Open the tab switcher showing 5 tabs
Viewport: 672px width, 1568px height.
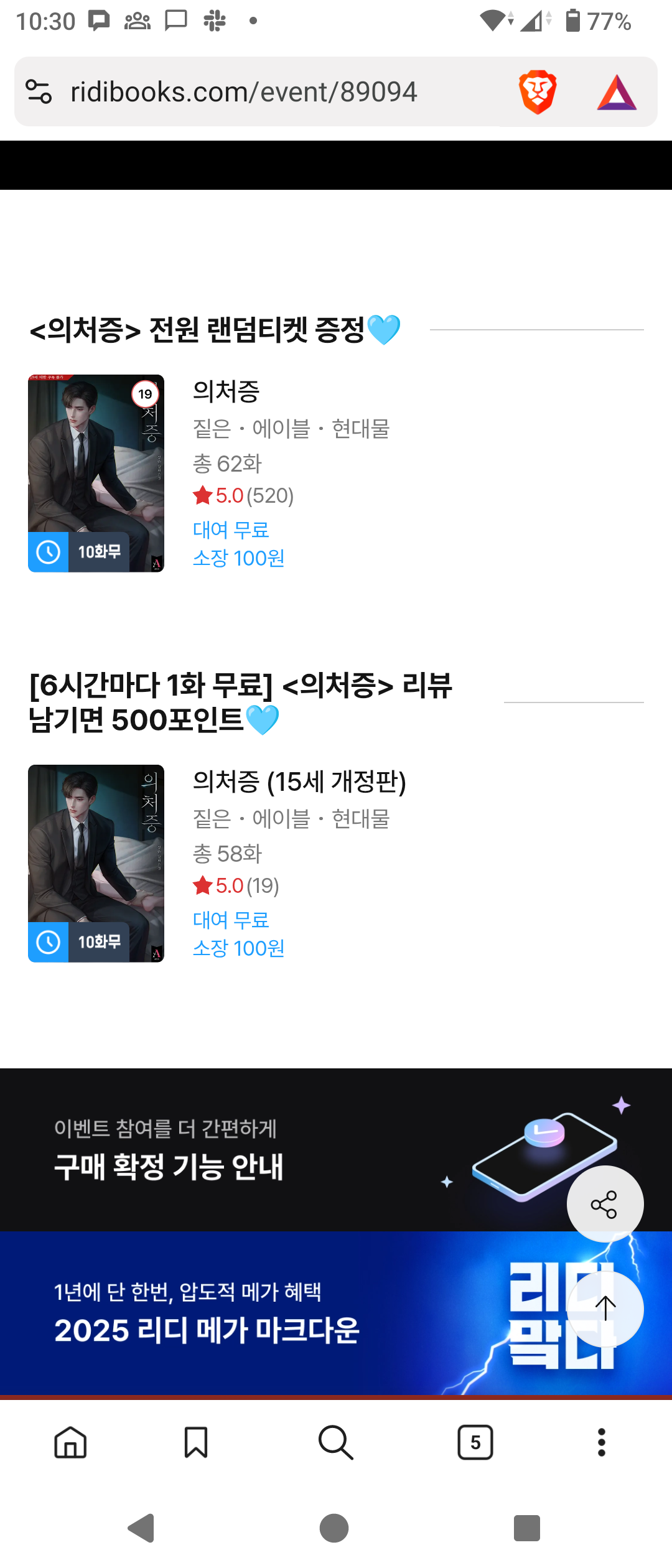point(475,1442)
